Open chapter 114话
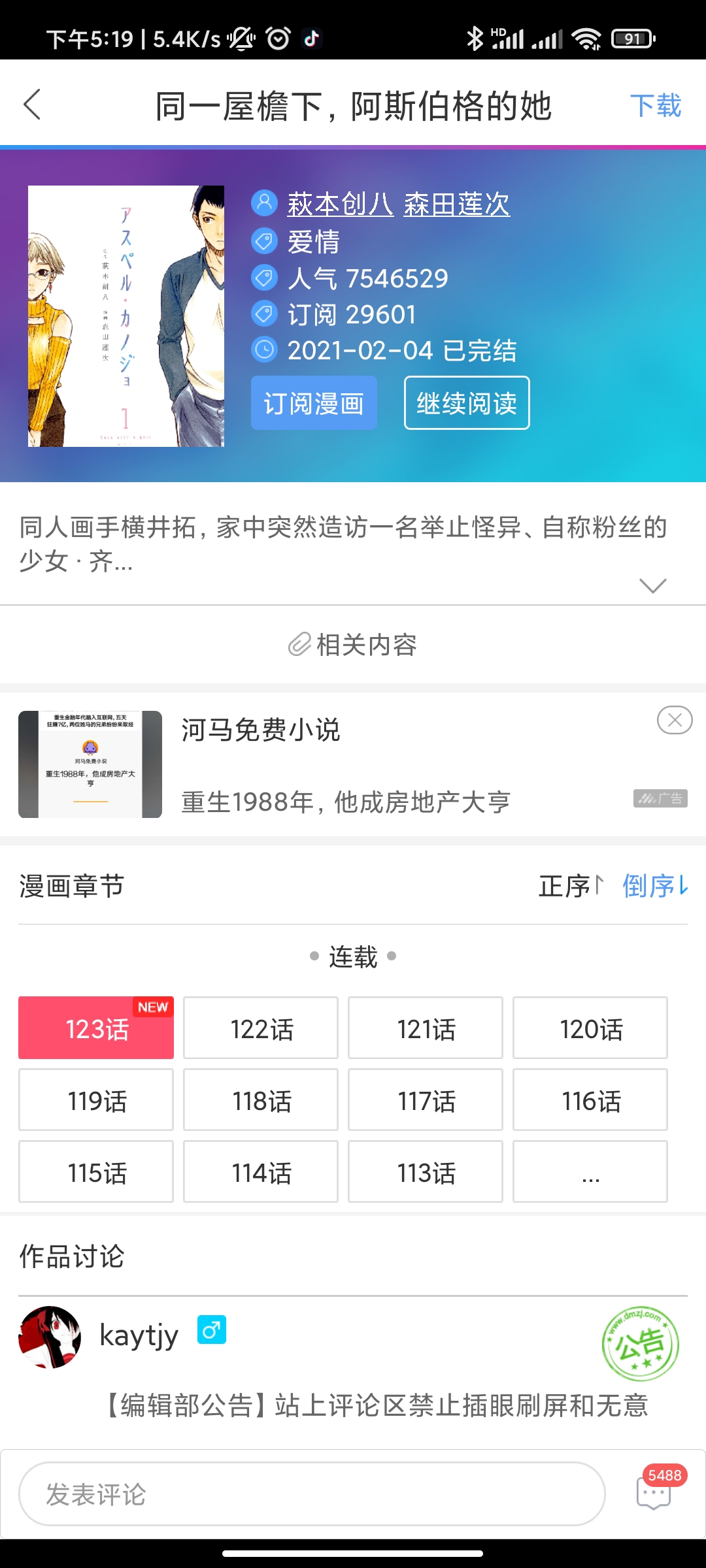 pos(261,1172)
